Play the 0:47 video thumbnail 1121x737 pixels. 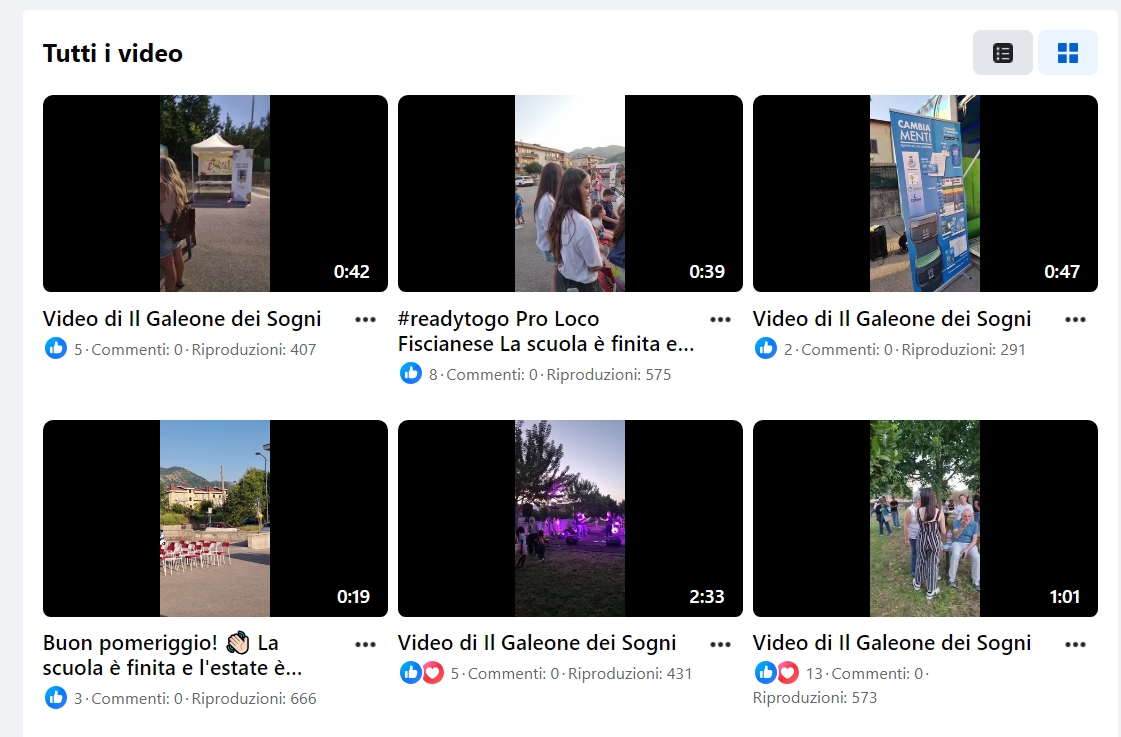pyautogui.click(x=925, y=193)
